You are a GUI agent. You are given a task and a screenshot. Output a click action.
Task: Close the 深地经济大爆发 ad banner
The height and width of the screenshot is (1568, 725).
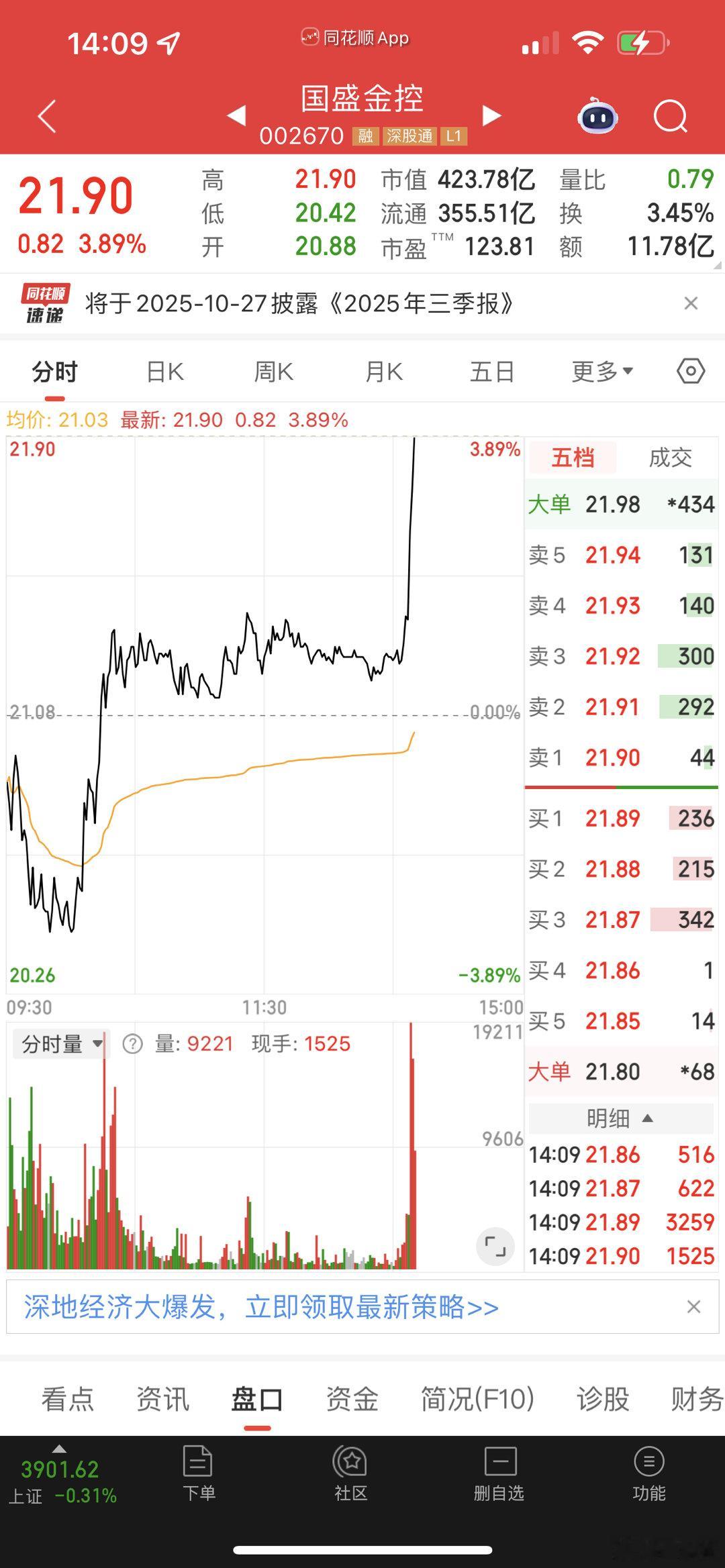[693, 1306]
